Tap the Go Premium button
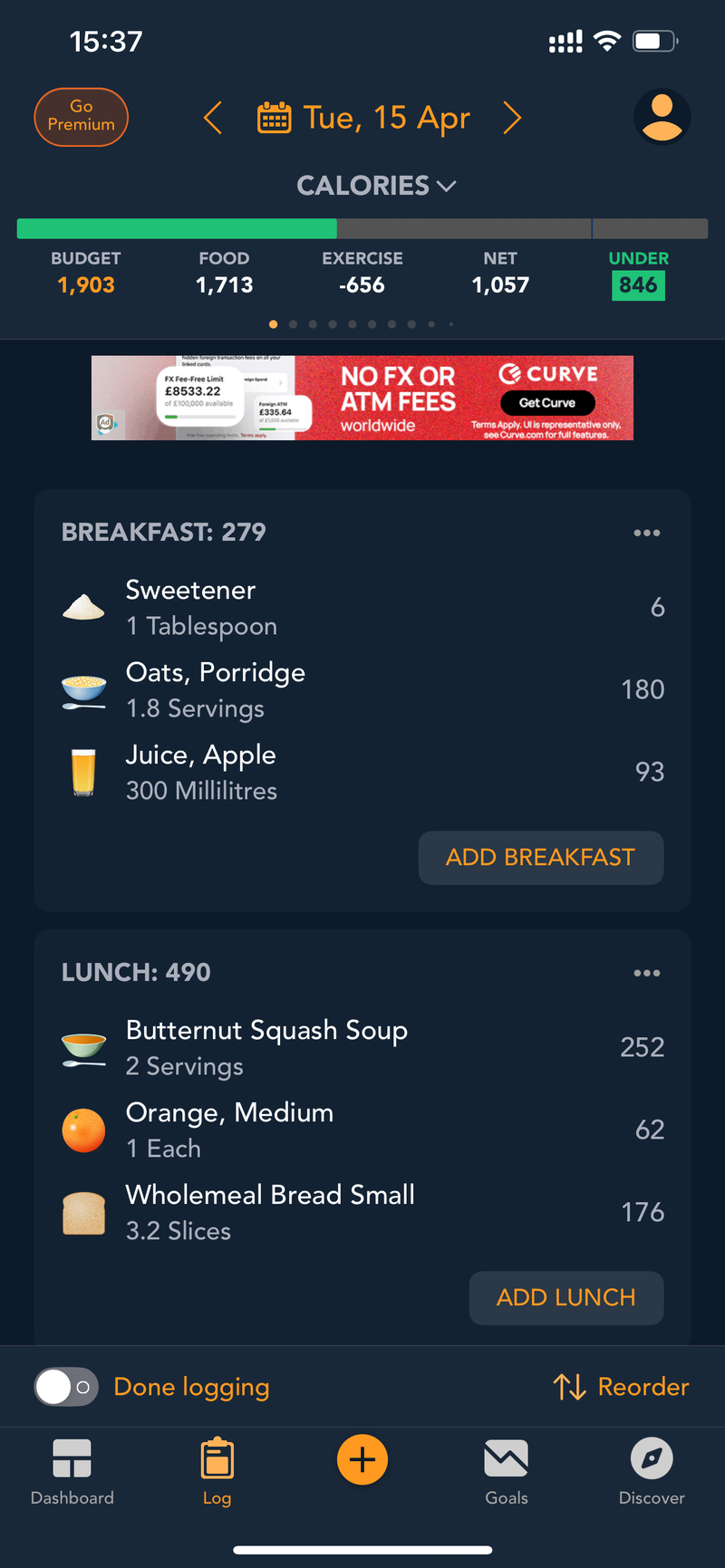 pyautogui.click(x=82, y=117)
